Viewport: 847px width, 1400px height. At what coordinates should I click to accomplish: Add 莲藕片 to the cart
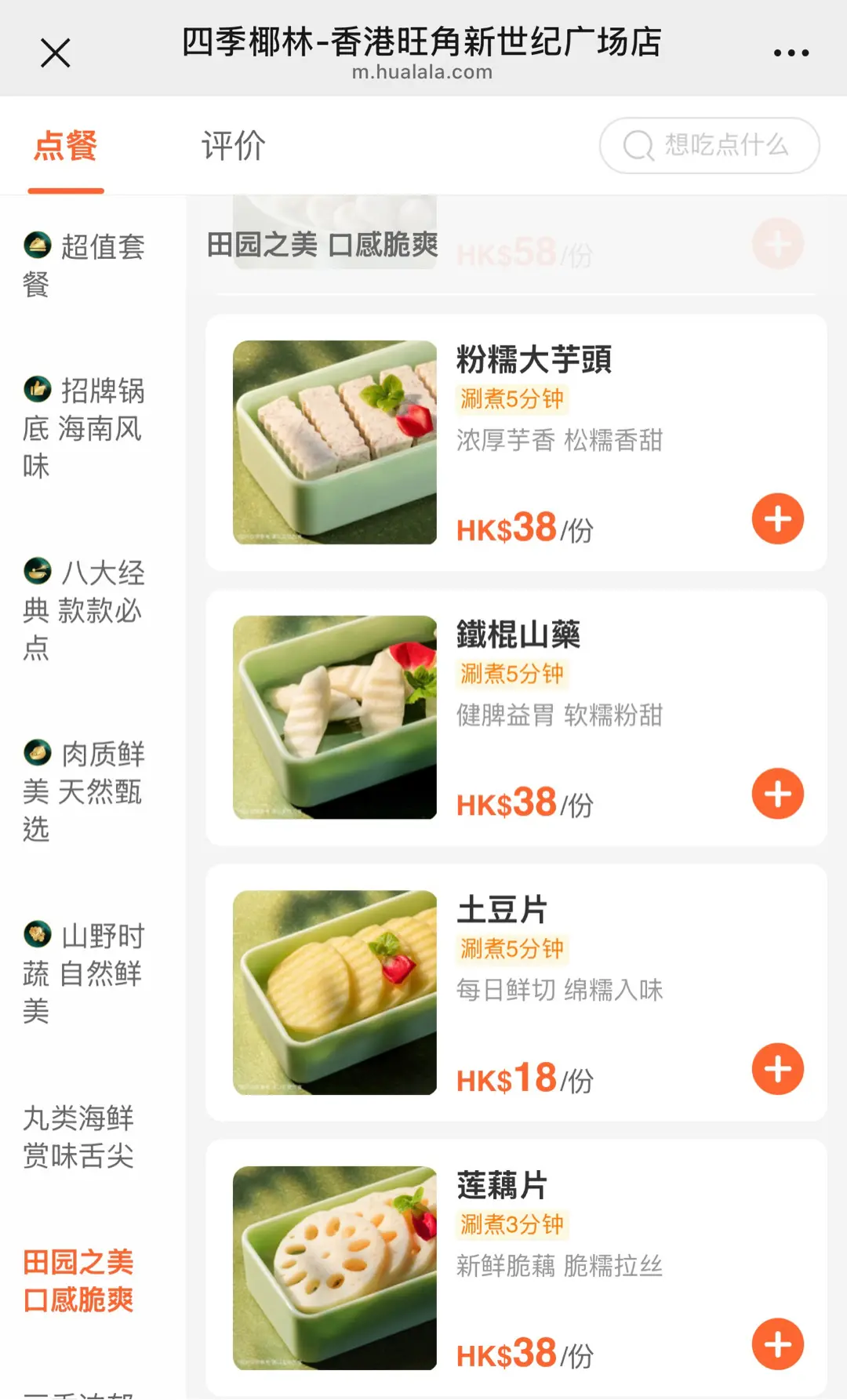click(777, 1344)
